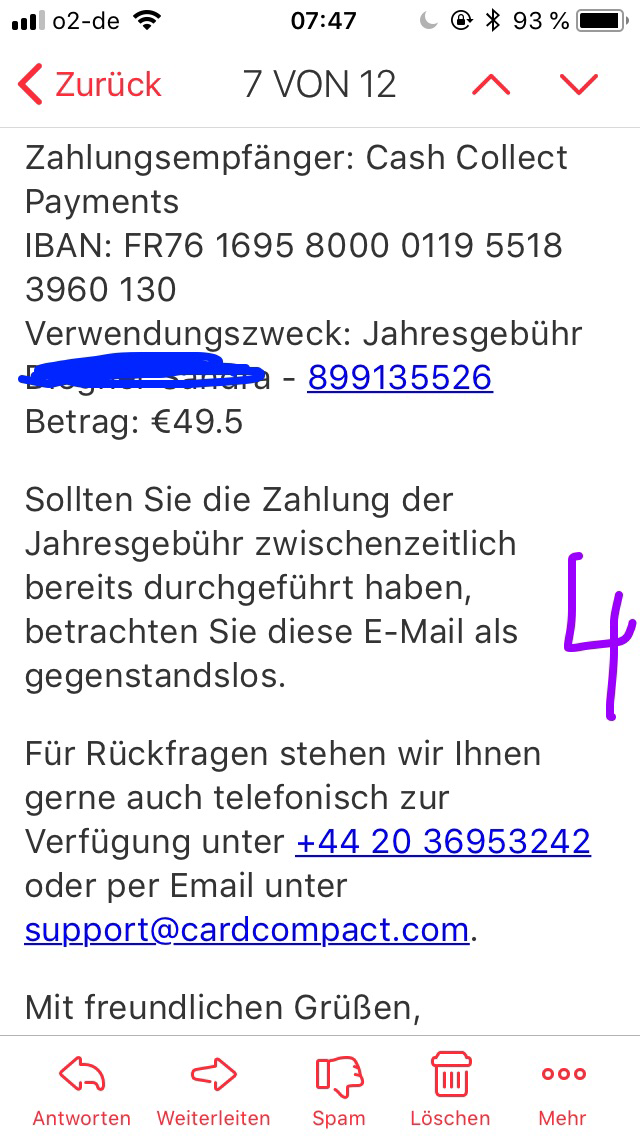Call the +44 20 36953242 number link
640x1136 pixels.
[x=443, y=842]
